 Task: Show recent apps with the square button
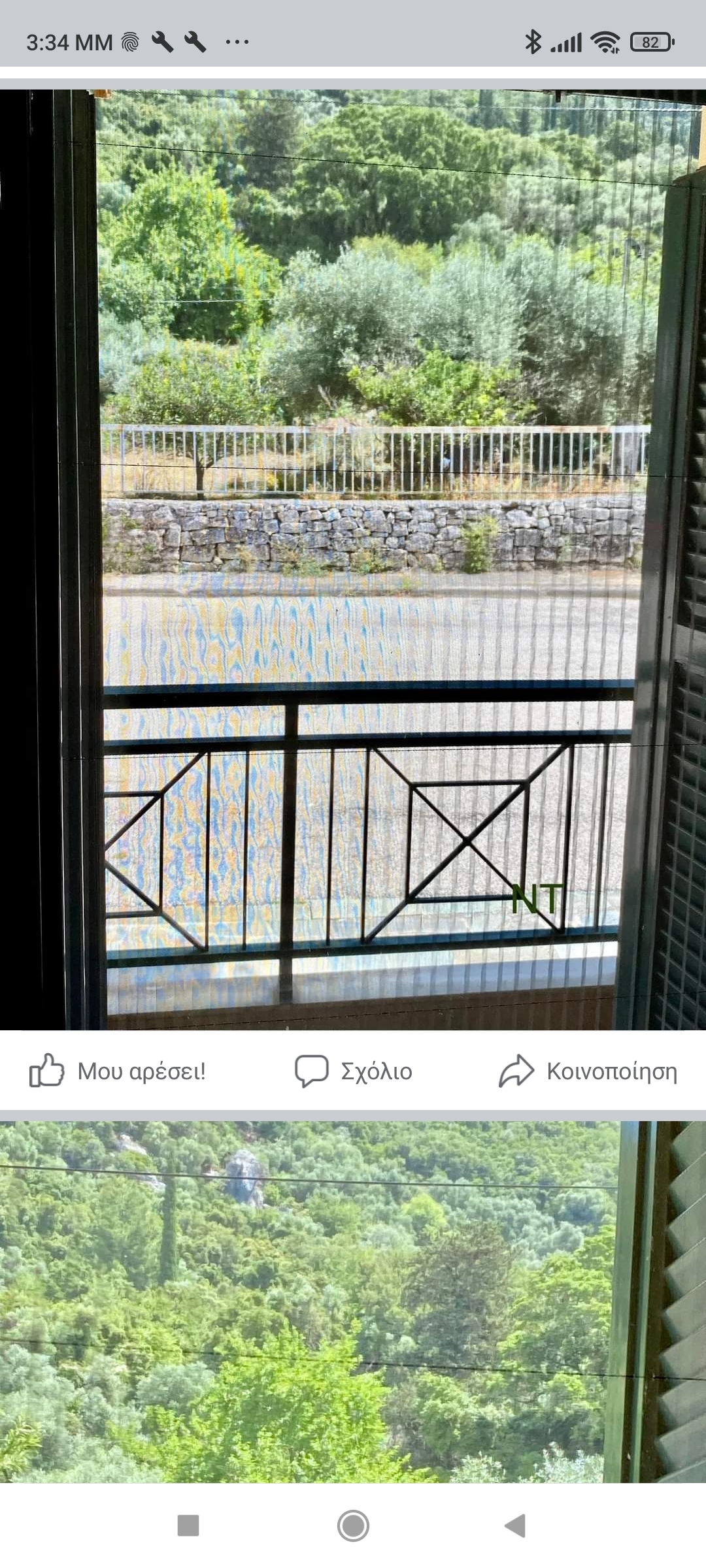[x=188, y=1526]
